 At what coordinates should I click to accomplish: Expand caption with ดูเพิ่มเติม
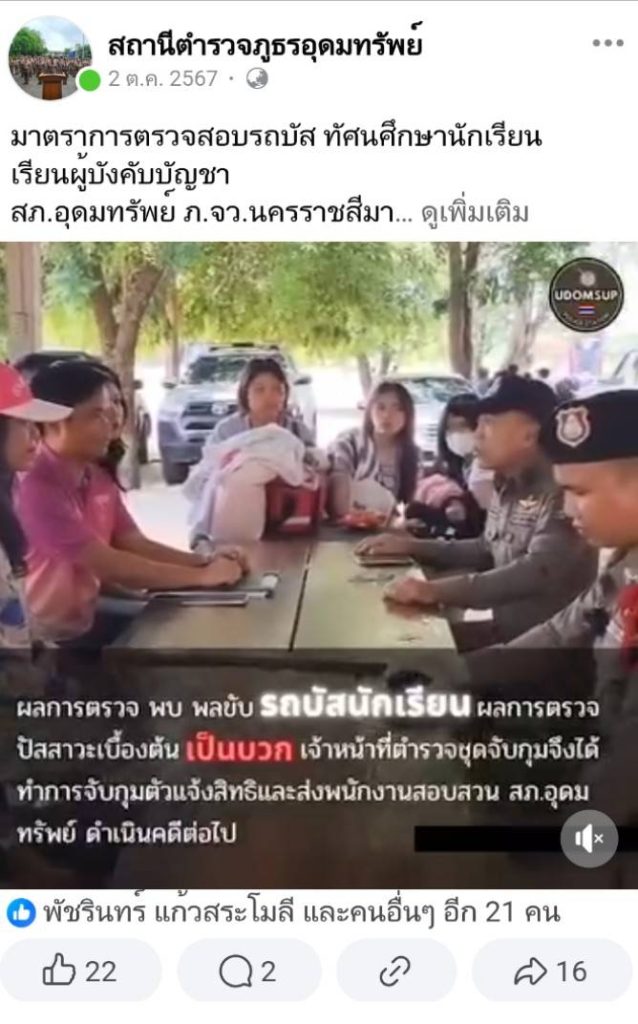click(474, 213)
